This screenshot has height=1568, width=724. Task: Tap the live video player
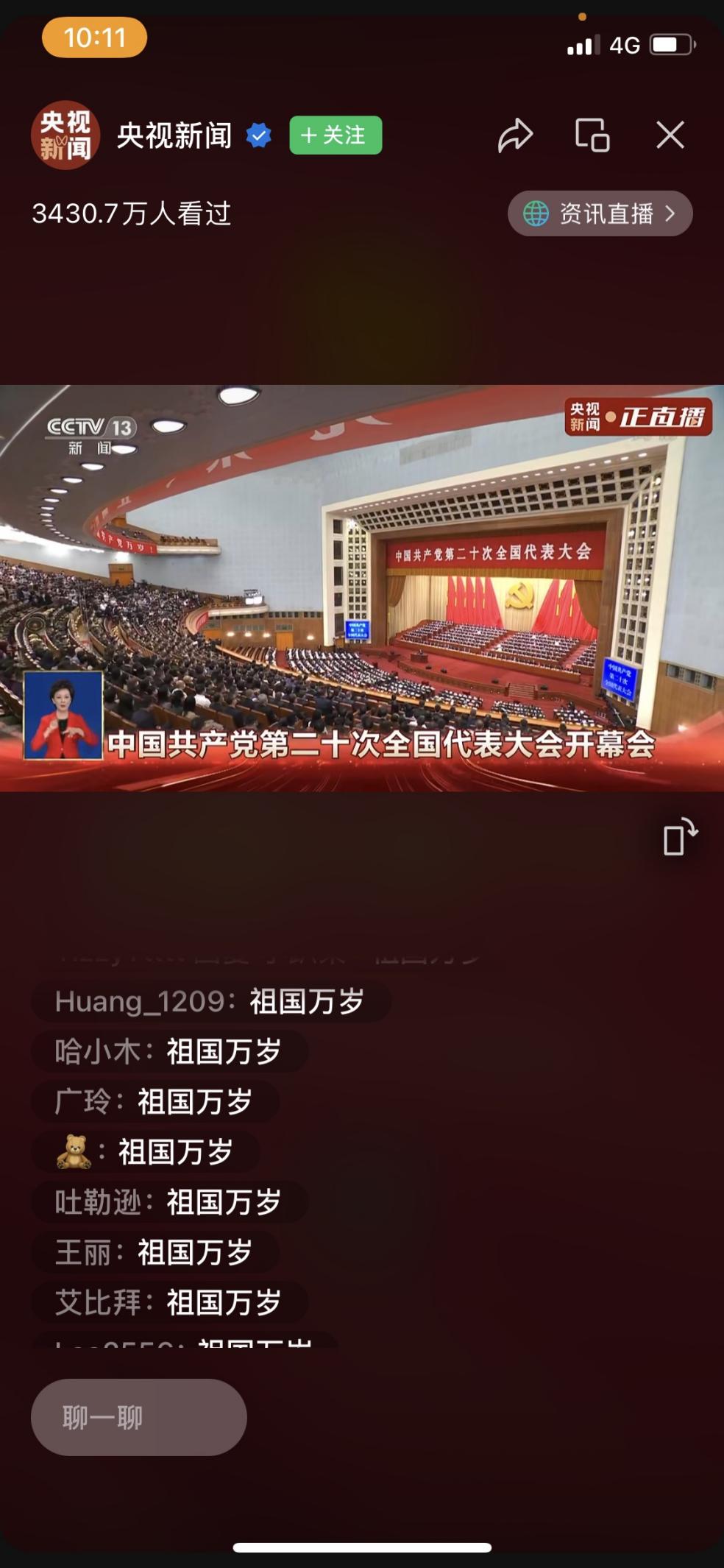coord(362,589)
